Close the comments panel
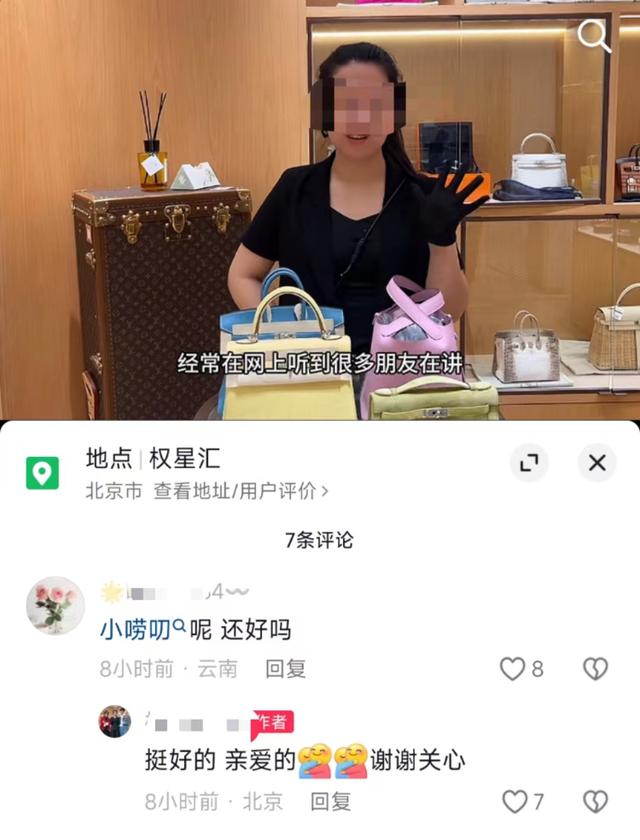The height and width of the screenshot is (840, 640). [597, 462]
